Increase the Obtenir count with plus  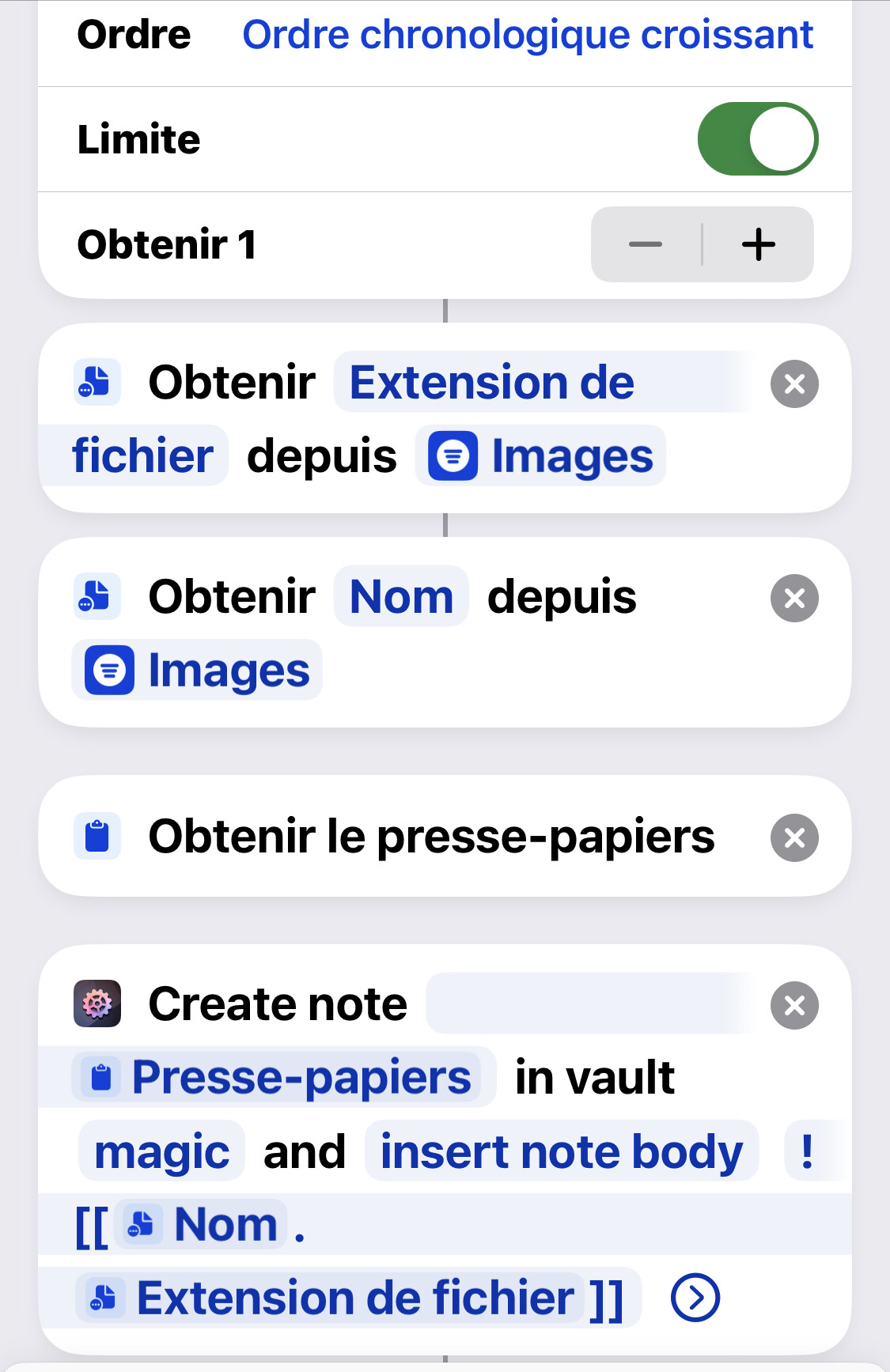(x=758, y=244)
